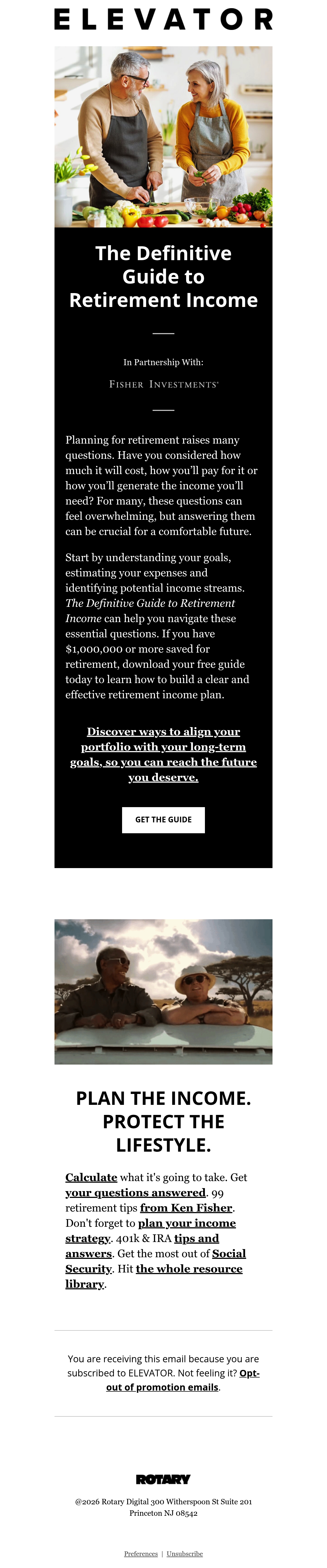Open the 'from Ken Fisher' link
Image resolution: width=327 pixels, height=1568 pixels.
coord(186,1208)
